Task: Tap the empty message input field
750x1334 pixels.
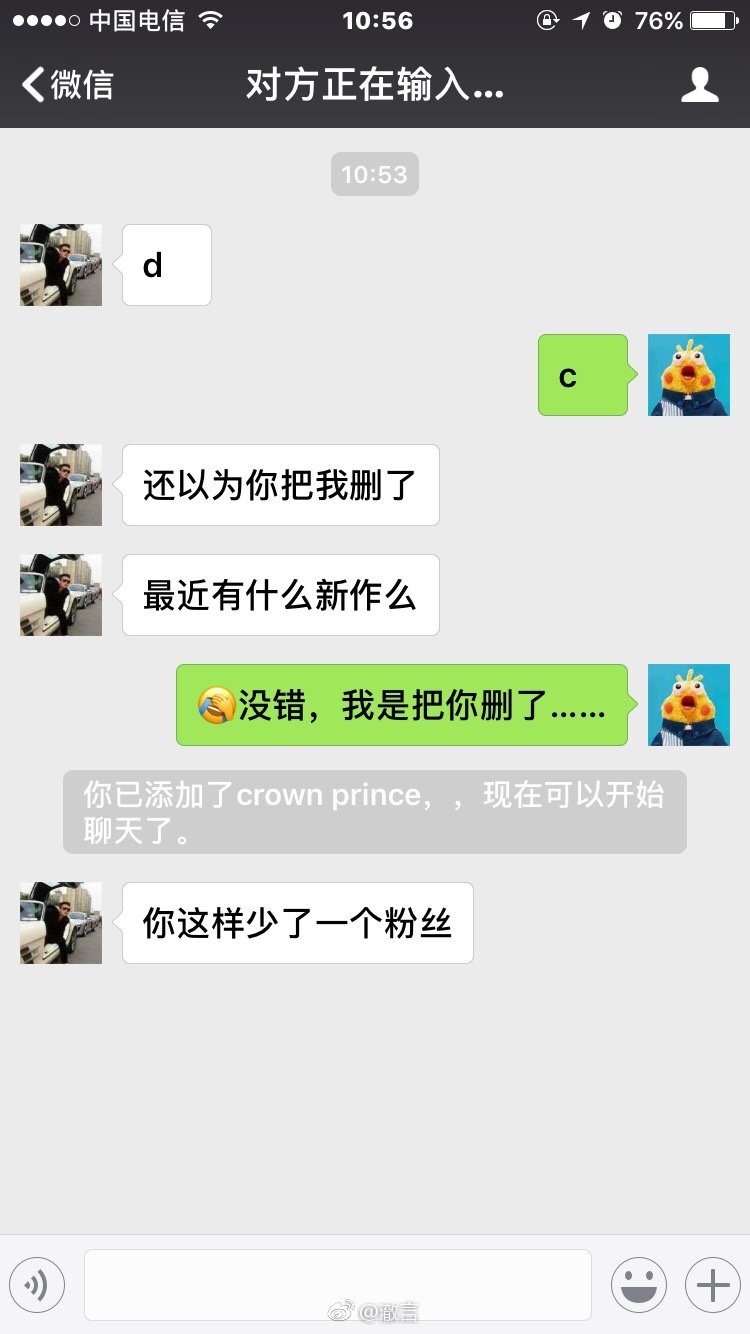Action: pos(337,1285)
